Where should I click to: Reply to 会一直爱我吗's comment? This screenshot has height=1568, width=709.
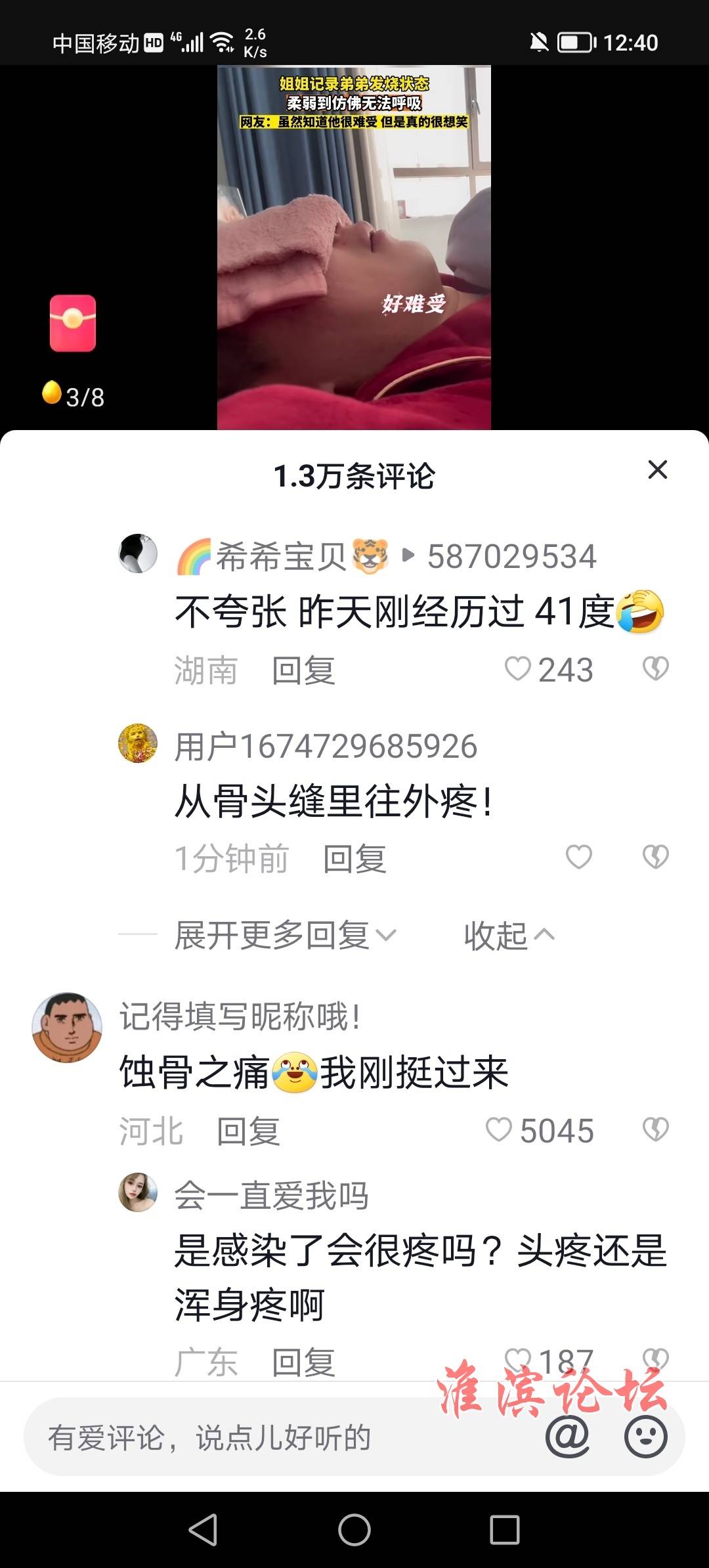pyautogui.click(x=303, y=1362)
